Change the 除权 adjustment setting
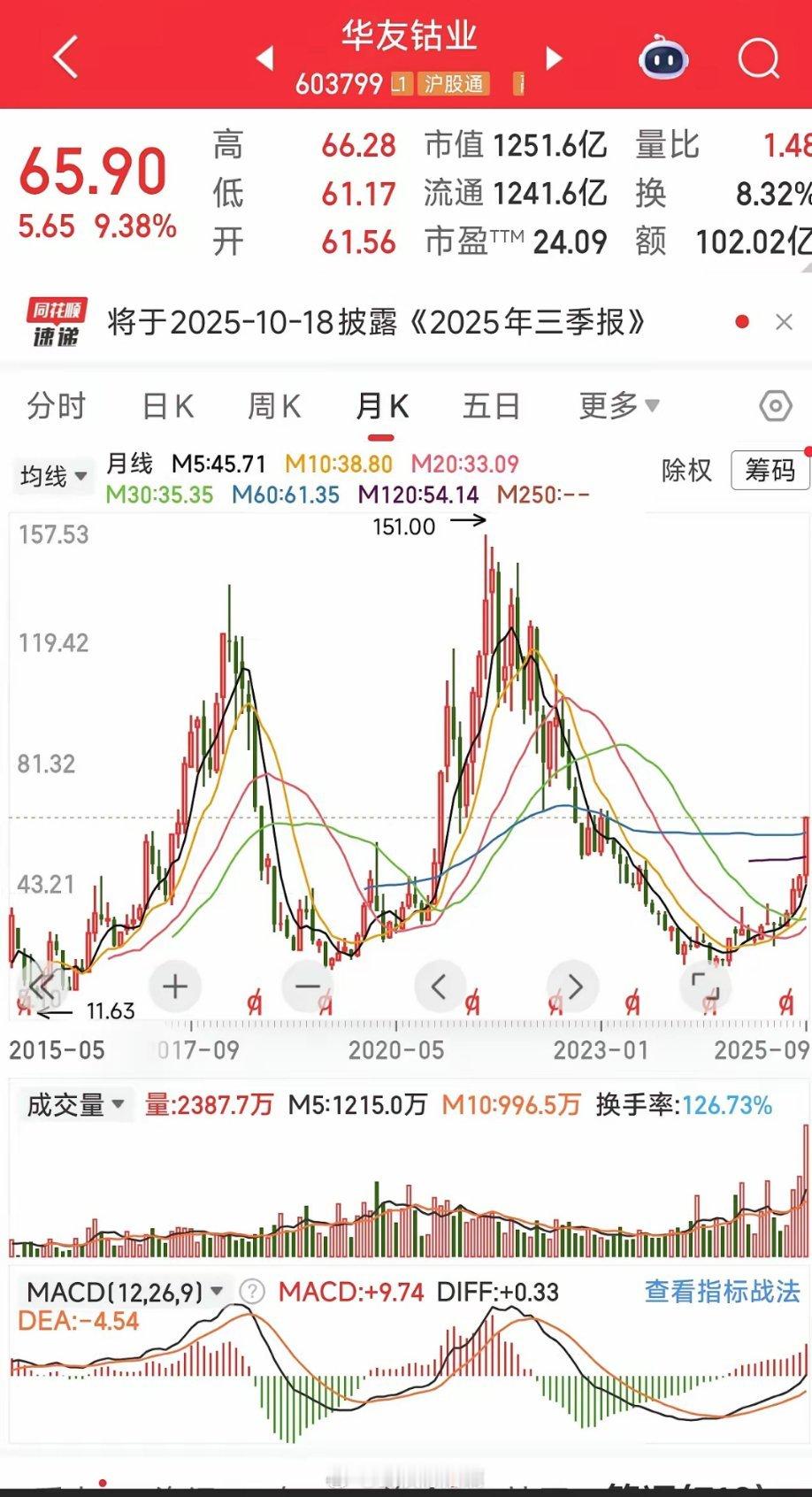The height and width of the screenshot is (1497, 812). click(x=686, y=470)
